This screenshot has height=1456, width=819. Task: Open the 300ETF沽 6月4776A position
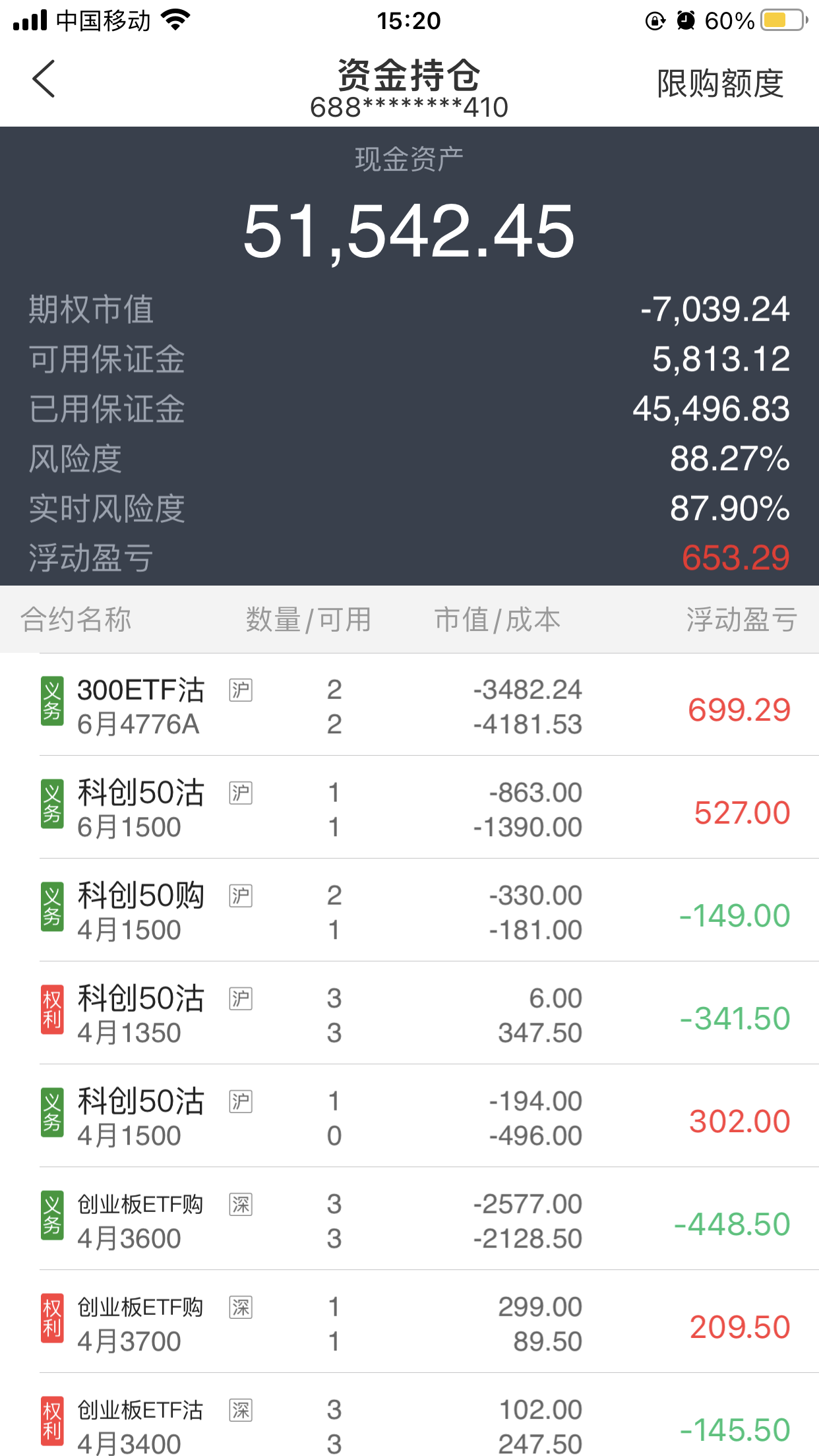point(409,706)
